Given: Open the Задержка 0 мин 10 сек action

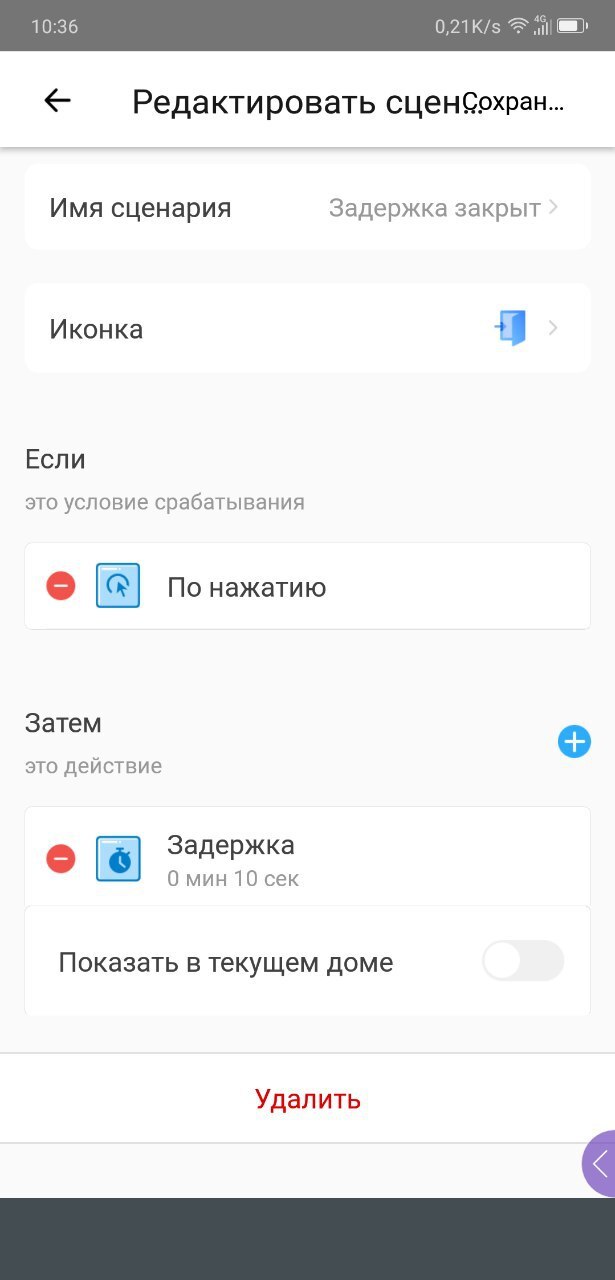Looking at the screenshot, I should [307, 858].
